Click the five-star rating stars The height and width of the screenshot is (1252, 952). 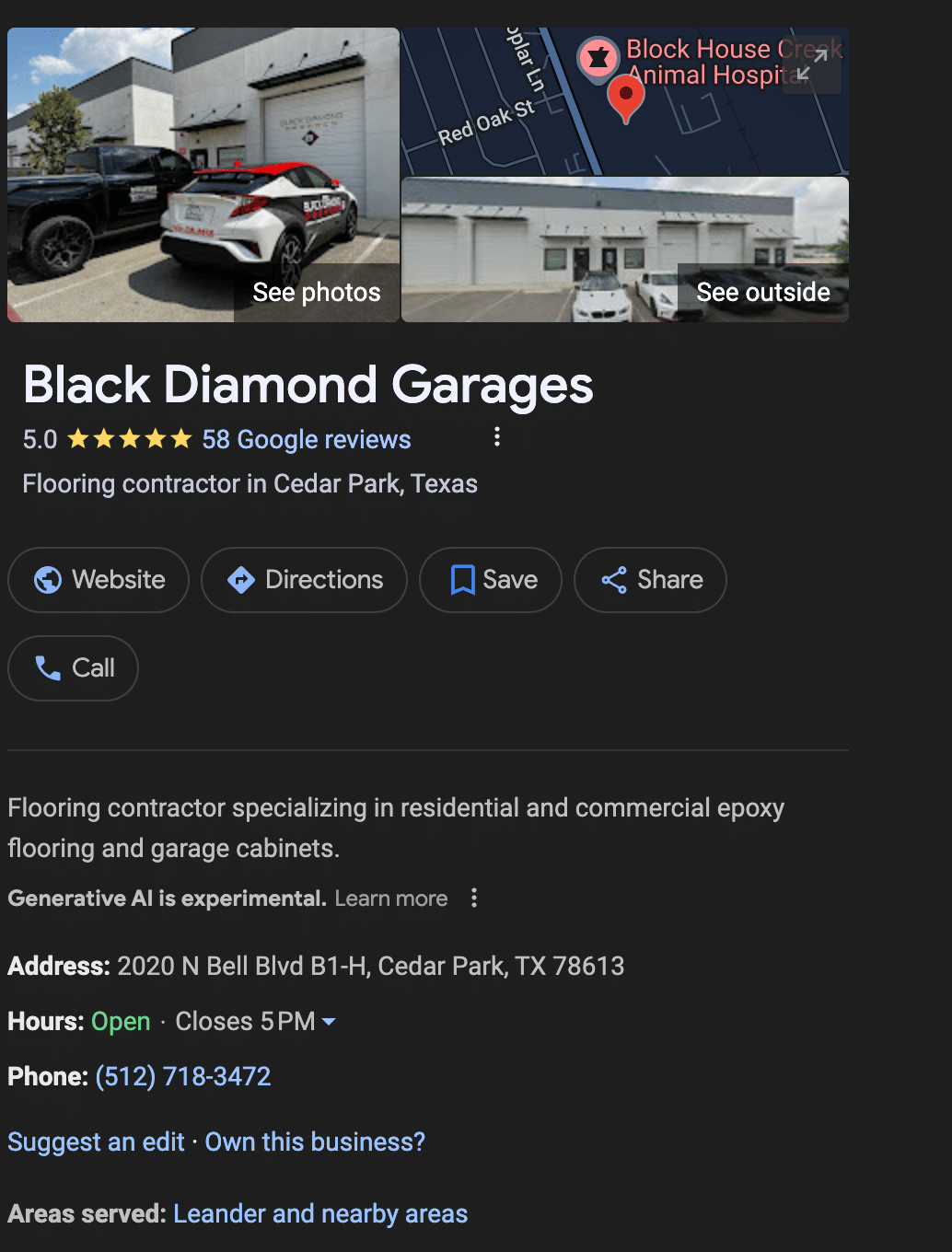127,439
